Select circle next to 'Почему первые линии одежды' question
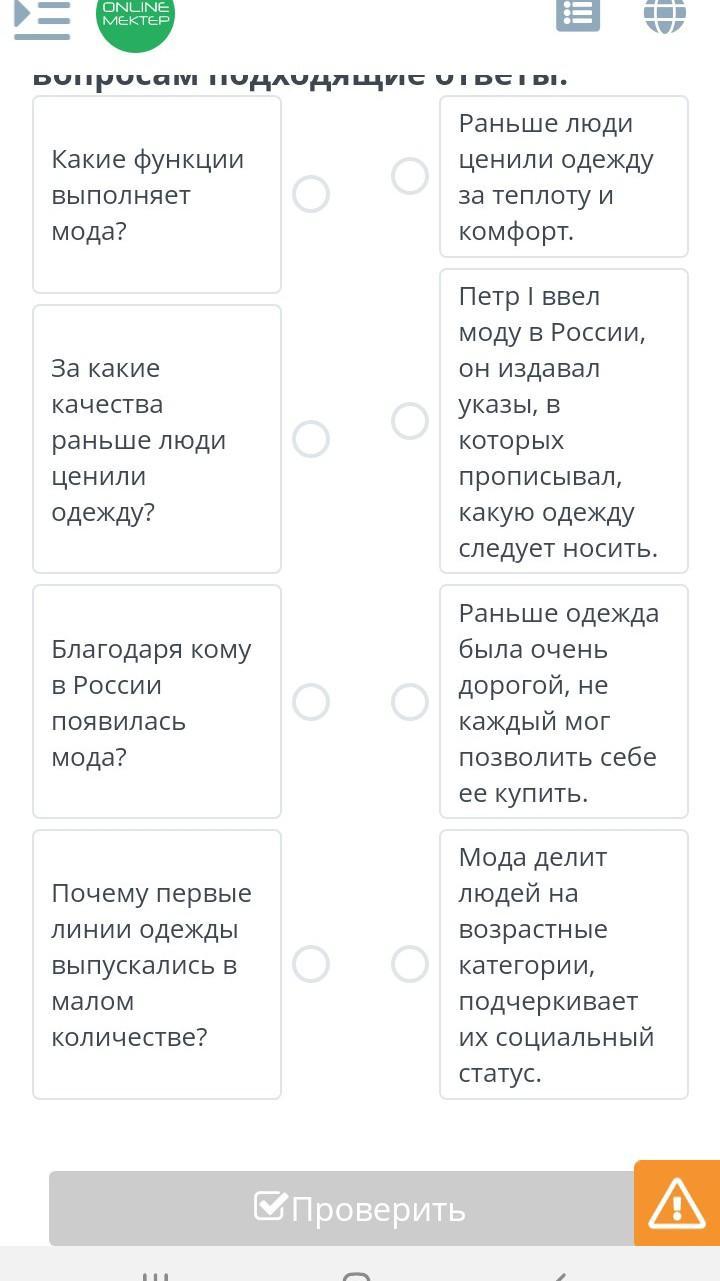This screenshot has width=720, height=1281. [x=311, y=964]
